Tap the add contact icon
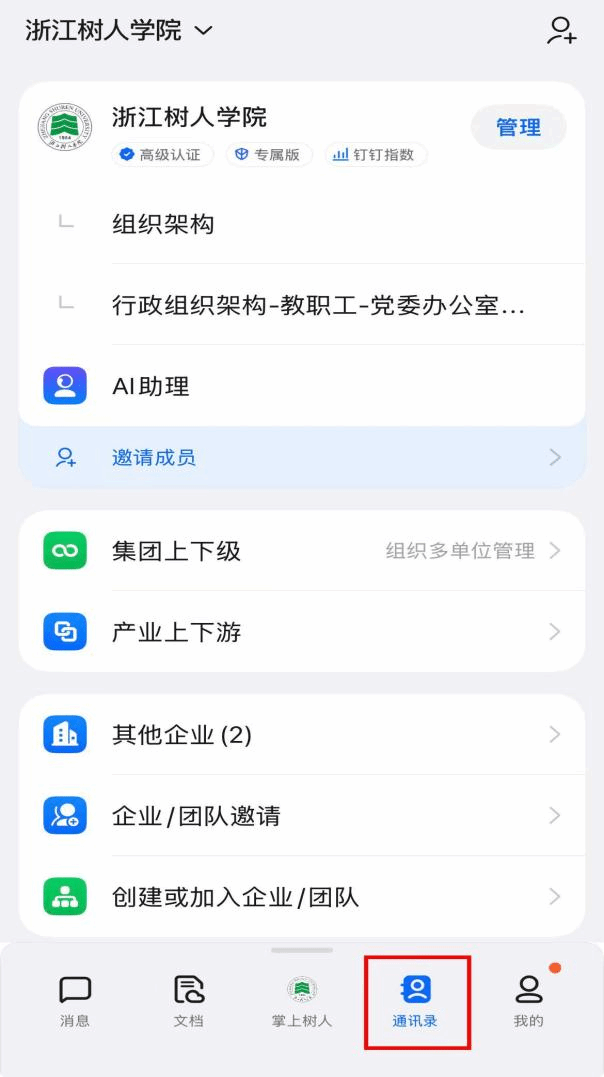 [x=561, y=31]
